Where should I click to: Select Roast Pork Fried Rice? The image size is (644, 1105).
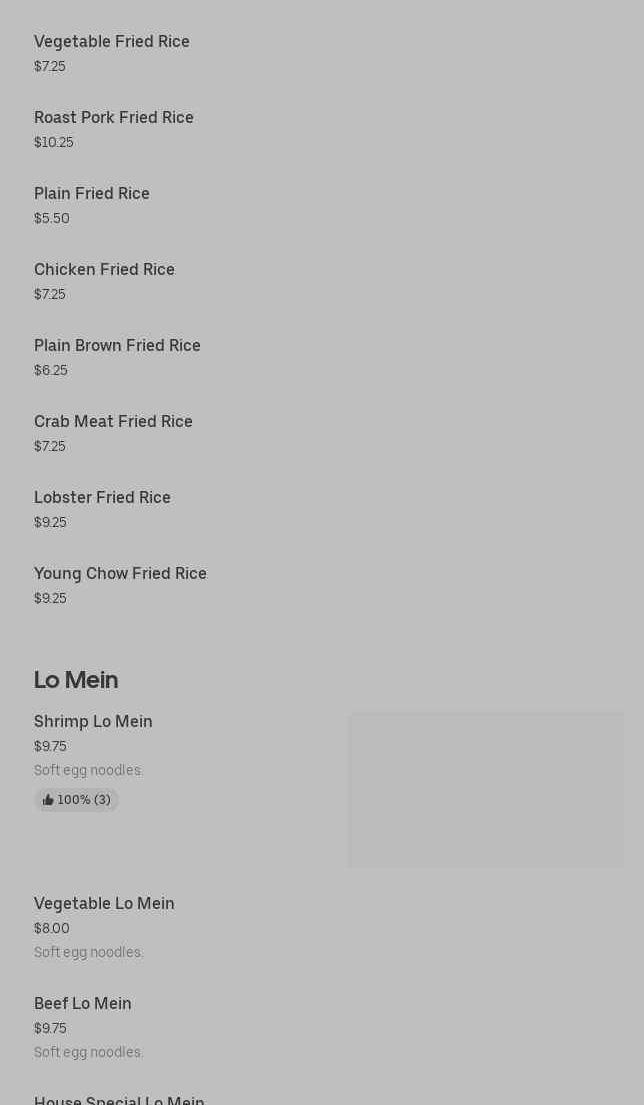tap(114, 118)
